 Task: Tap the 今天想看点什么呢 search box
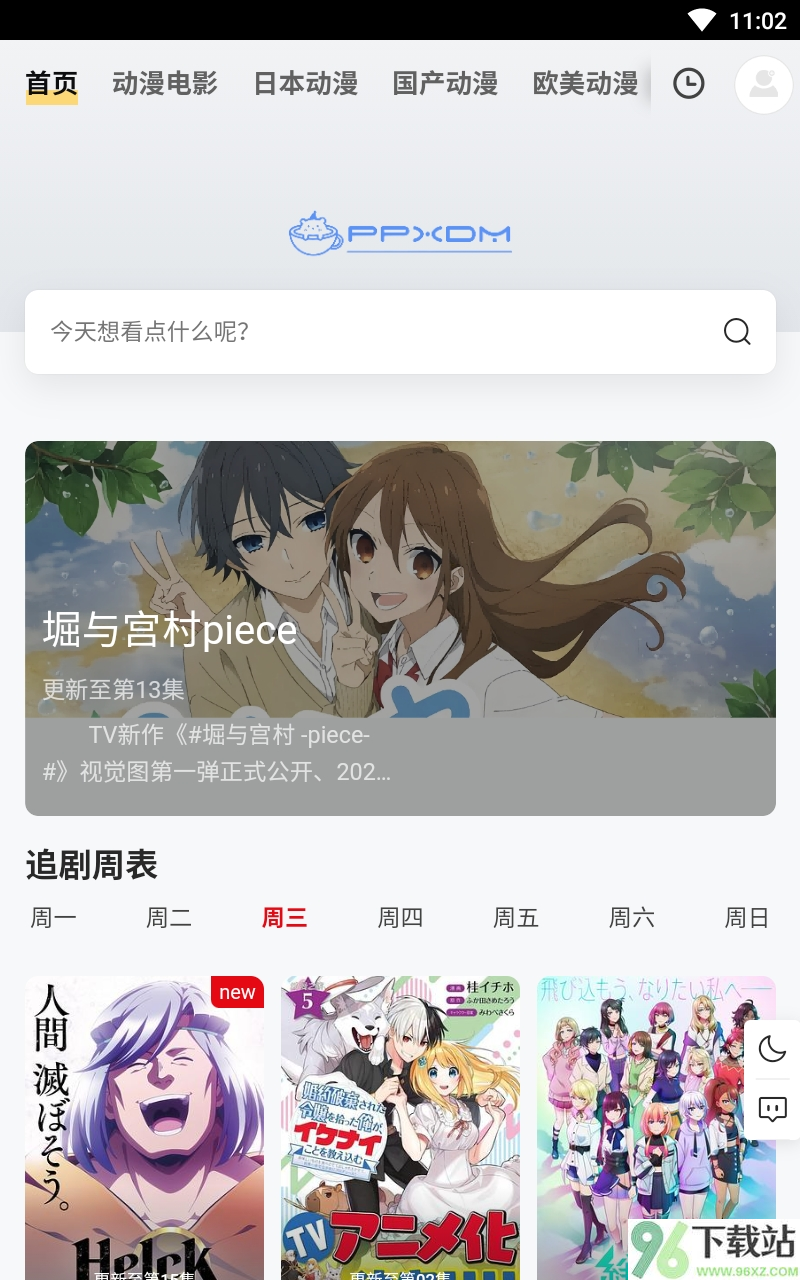(380, 332)
